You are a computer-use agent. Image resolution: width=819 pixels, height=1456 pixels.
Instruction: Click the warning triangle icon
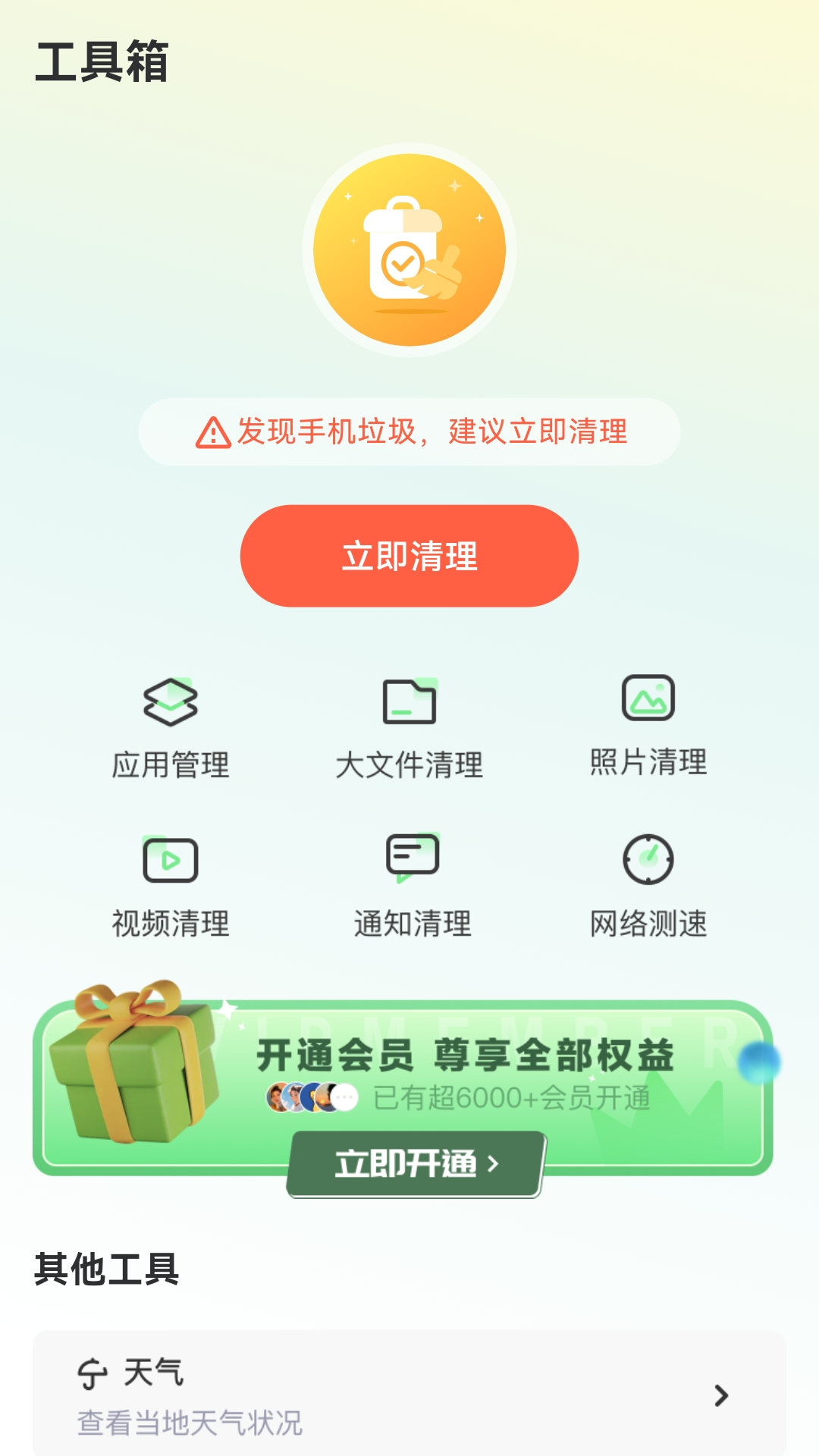coord(215,431)
